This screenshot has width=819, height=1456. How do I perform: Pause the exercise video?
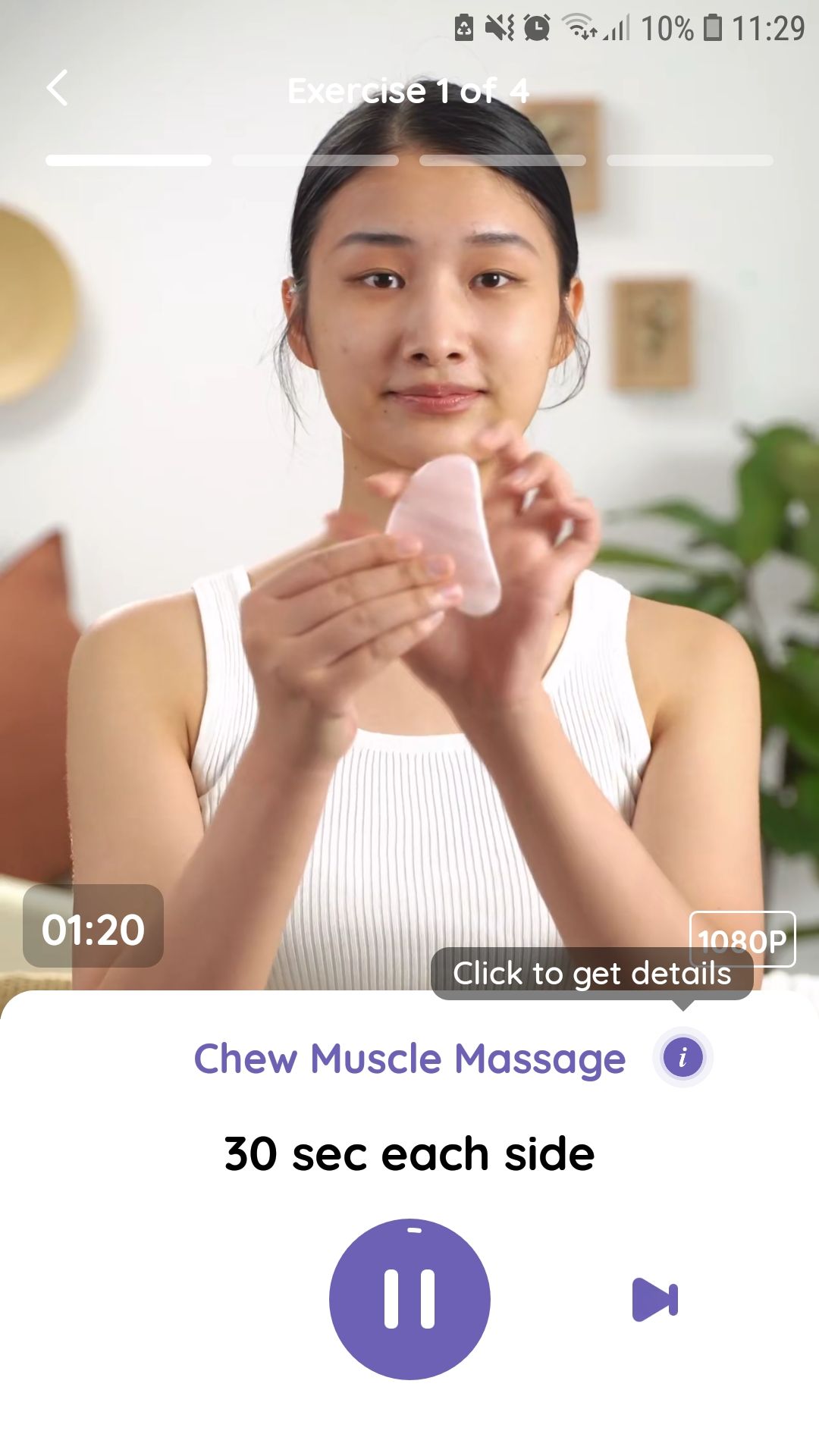[409, 1299]
